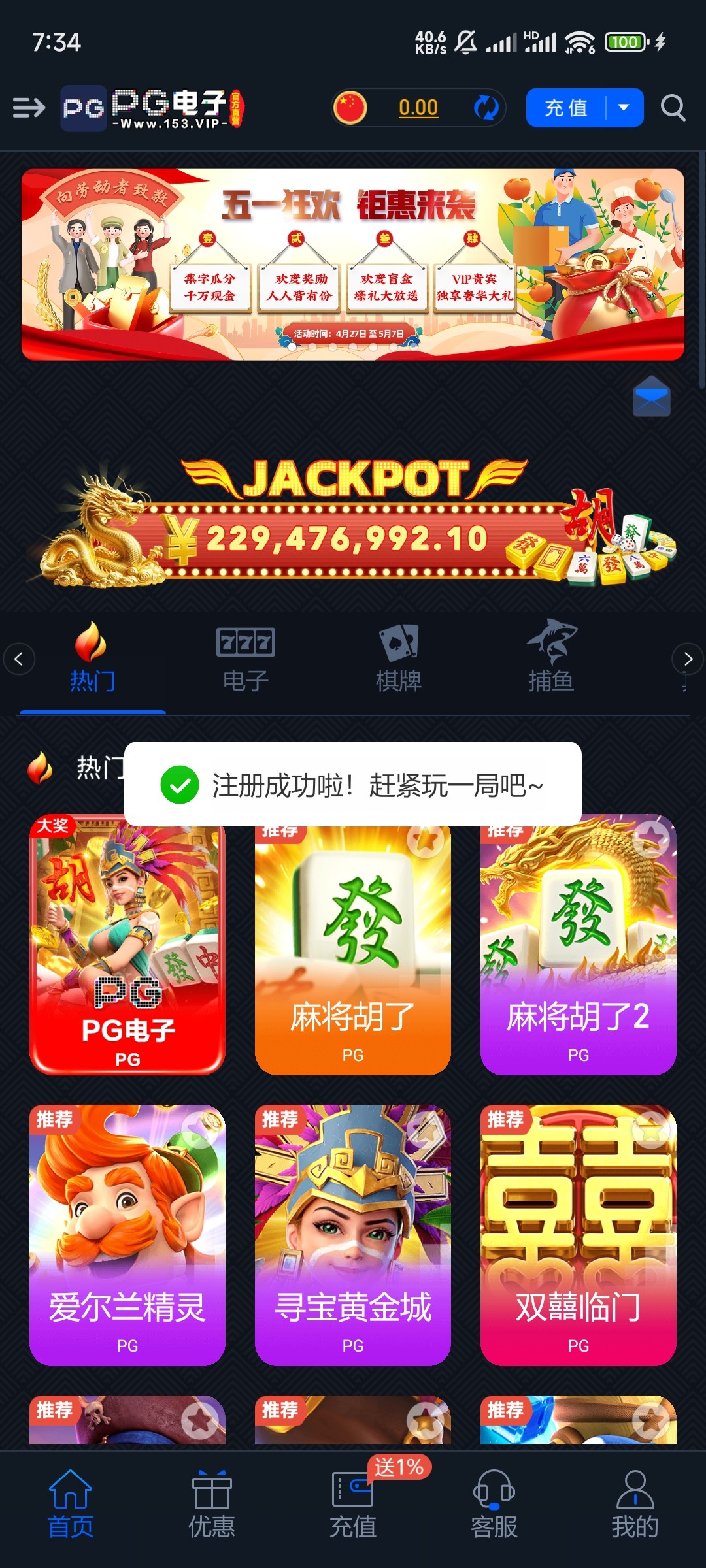Screen dimensions: 706x1568
Task: Open the 爱尔兰精灵 game card
Action: (x=127, y=1235)
